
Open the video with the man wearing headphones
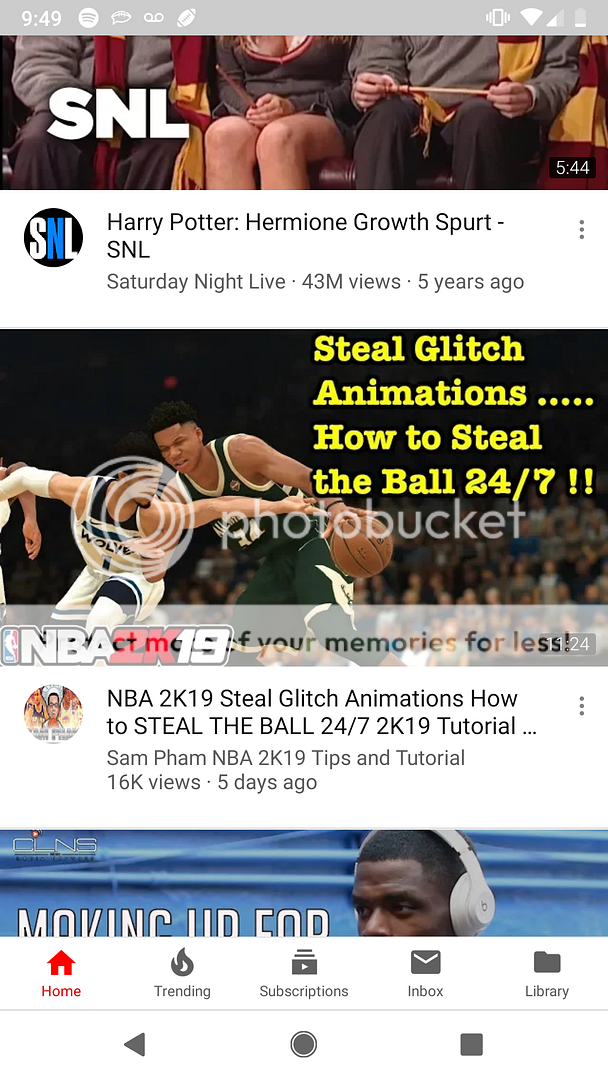pyautogui.click(x=304, y=883)
